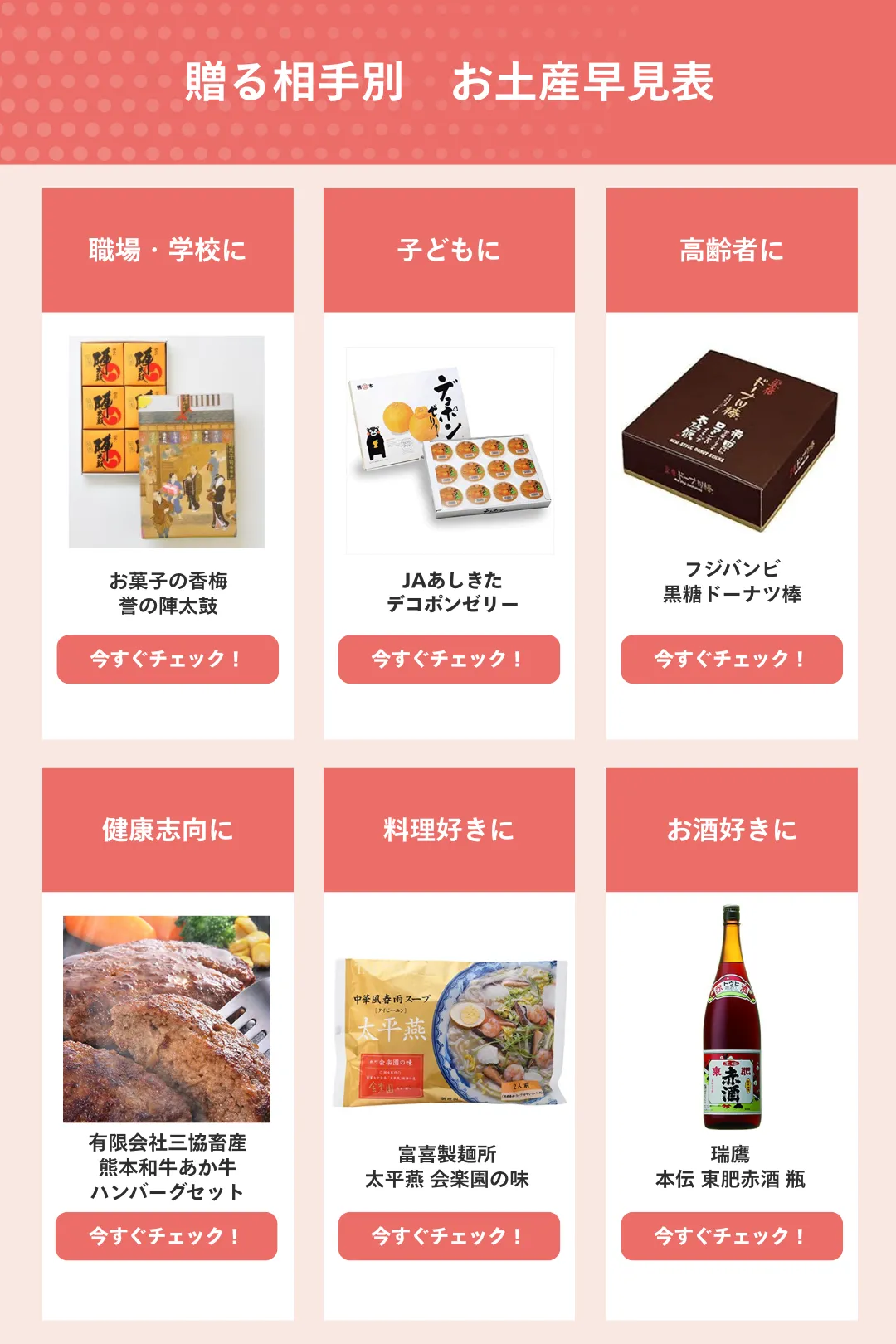Click the 贈る相手別 お土産早見表 title banner

click(448, 79)
